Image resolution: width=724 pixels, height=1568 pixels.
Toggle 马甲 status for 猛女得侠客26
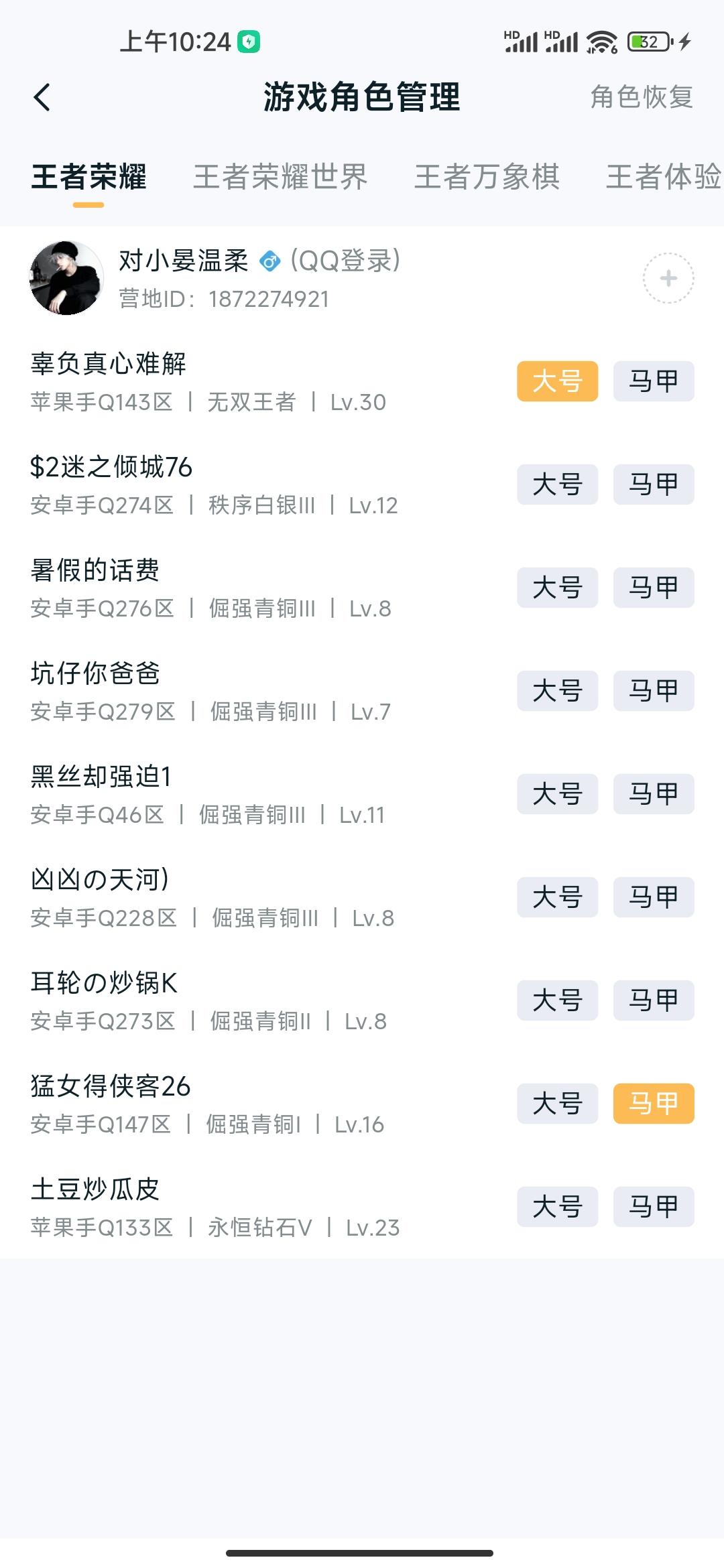[654, 1104]
